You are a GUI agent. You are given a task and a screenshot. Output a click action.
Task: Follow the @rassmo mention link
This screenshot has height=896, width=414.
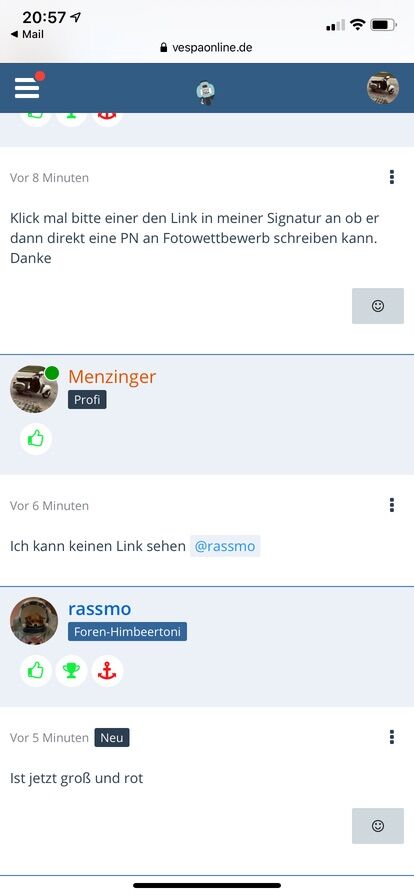click(225, 546)
